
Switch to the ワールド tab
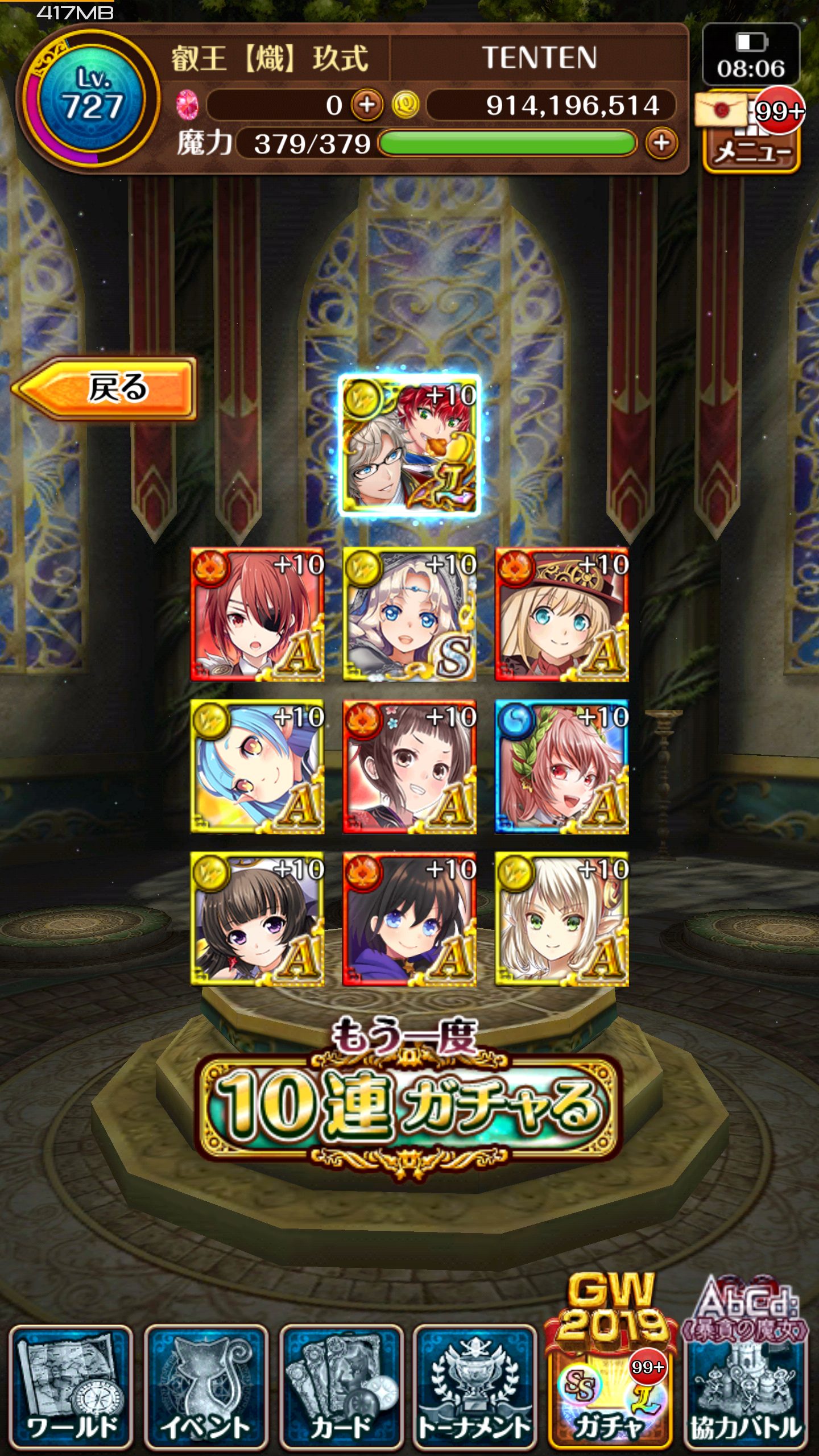71,1388
